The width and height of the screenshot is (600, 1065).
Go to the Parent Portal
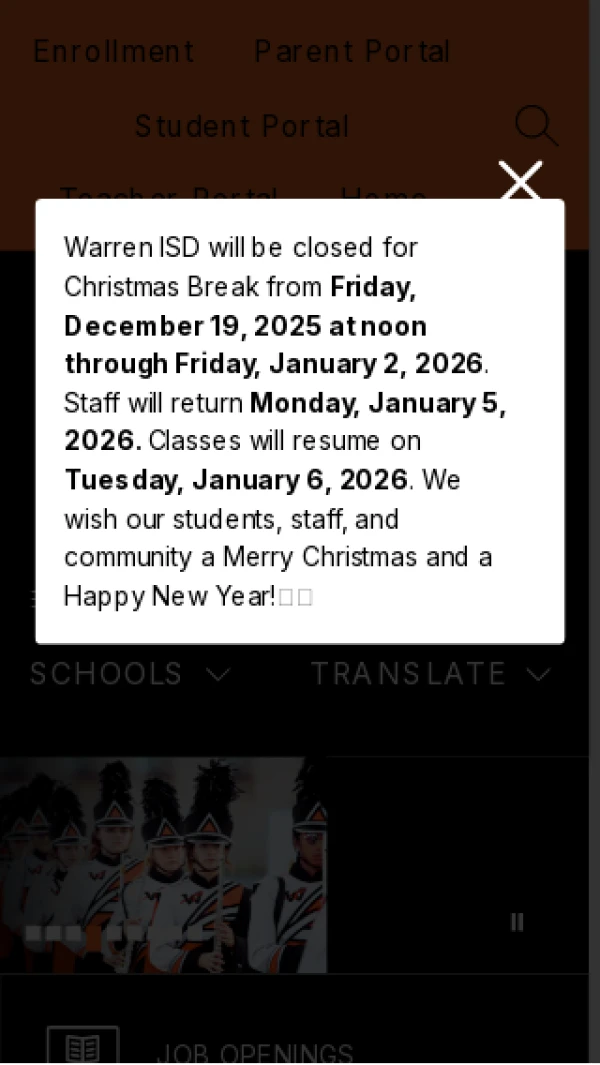coord(352,51)
